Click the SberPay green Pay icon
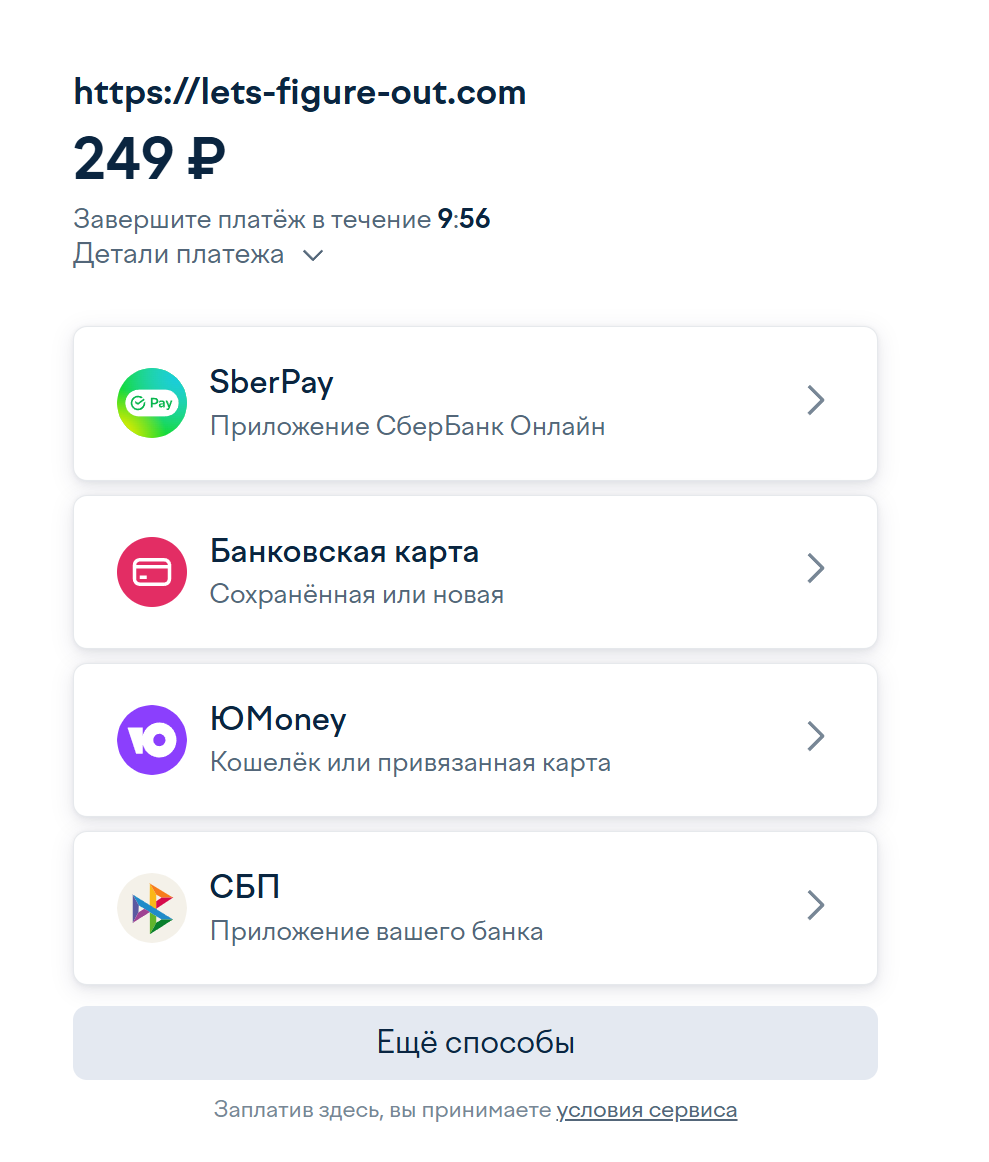Viewport: 989px width, 1162px height. pyautogui.click(x=152, y=402)
